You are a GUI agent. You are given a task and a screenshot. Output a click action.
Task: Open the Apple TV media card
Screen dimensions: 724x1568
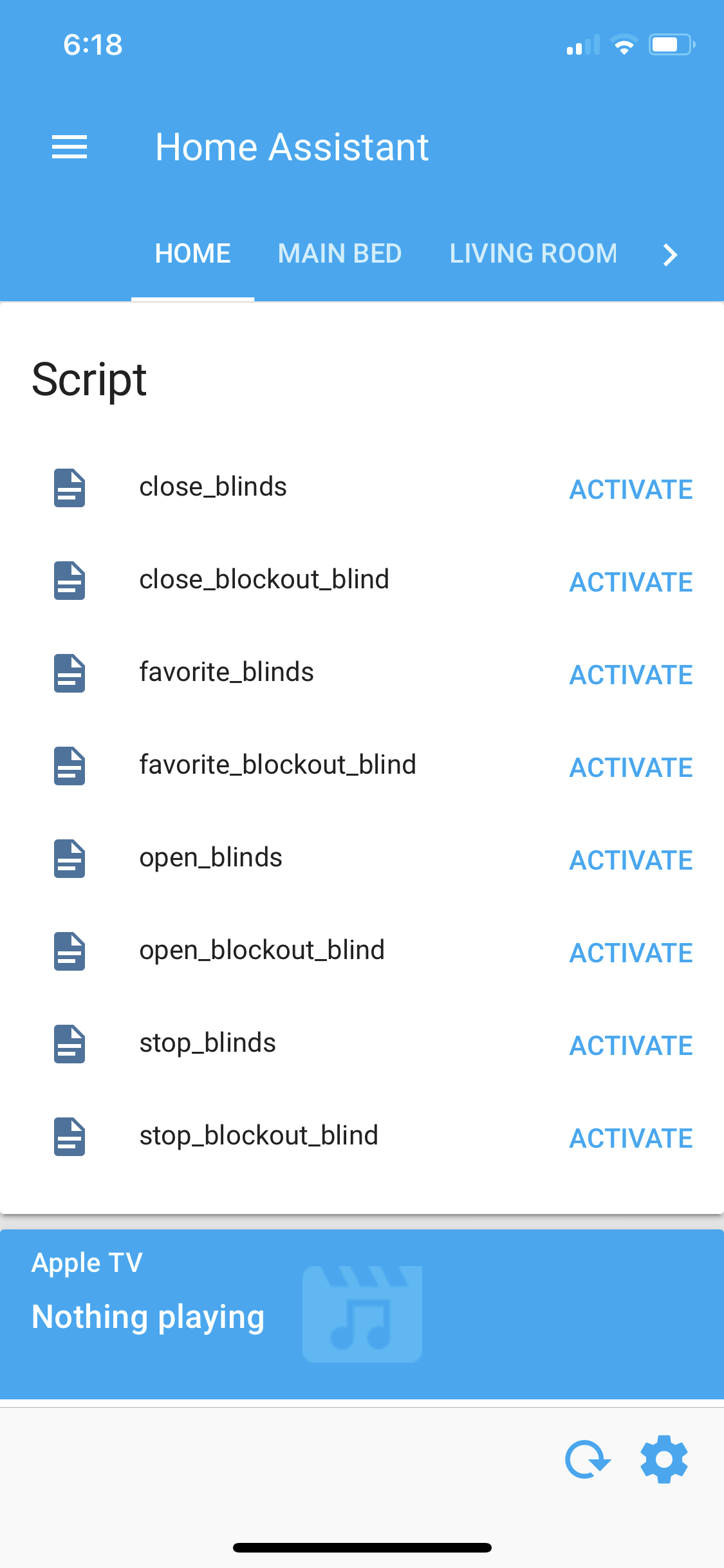coord(362,1314)
